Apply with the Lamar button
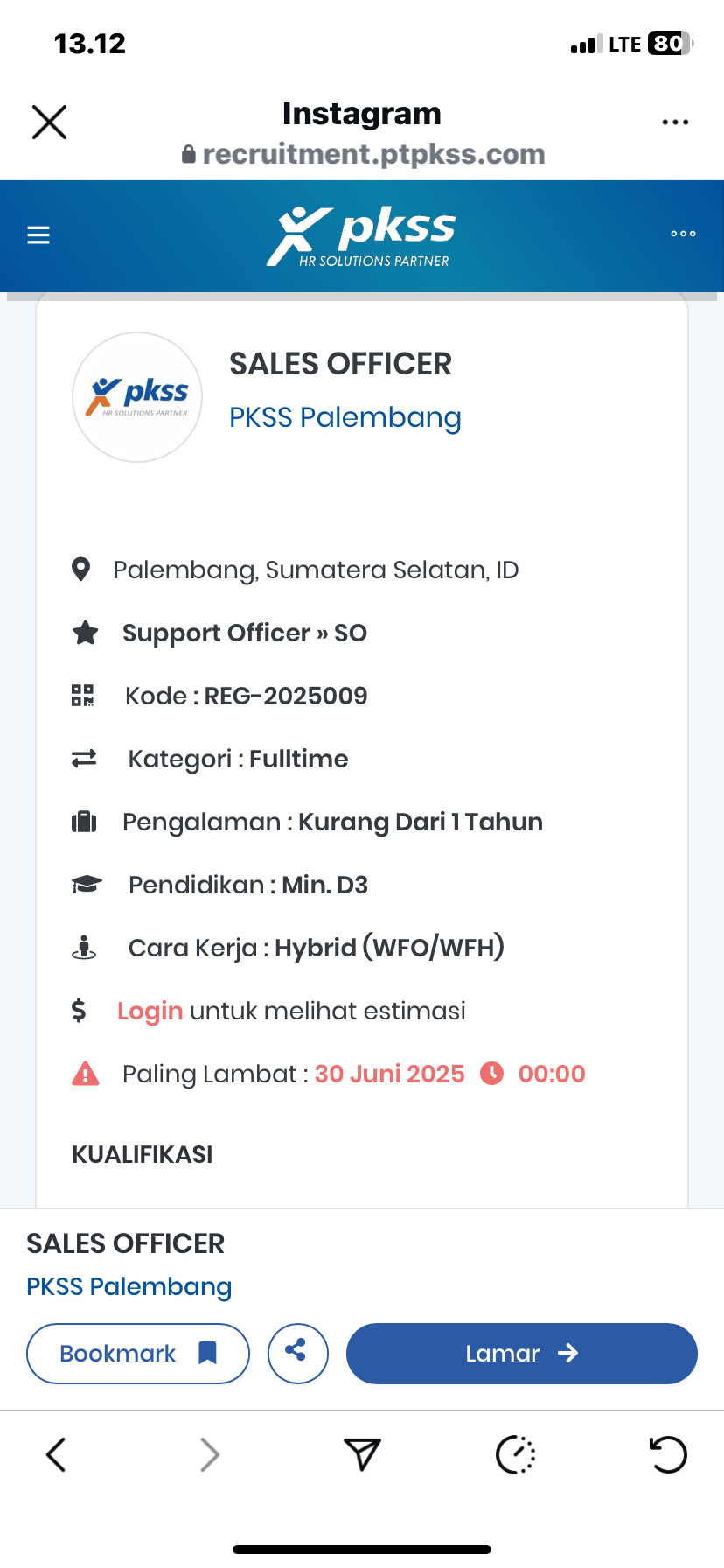The height and width of the screenshot is (1568, 724). tap(521, 1354)
